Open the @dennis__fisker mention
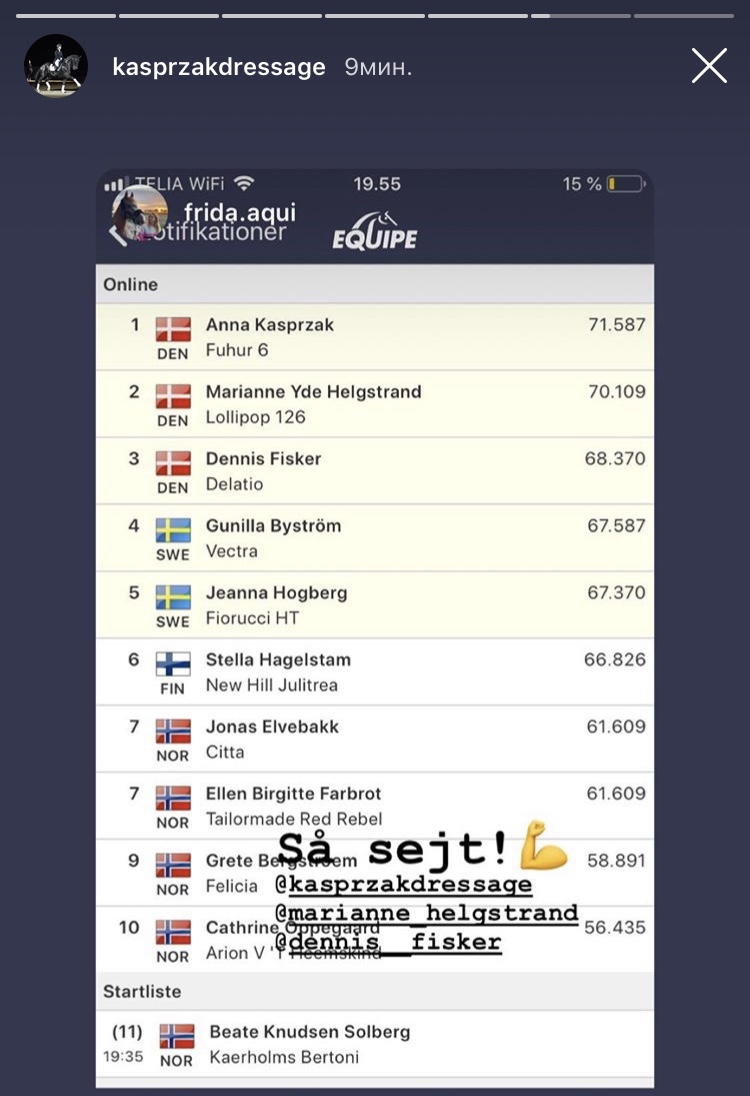The image size is (750, 1096). (388, 942)
